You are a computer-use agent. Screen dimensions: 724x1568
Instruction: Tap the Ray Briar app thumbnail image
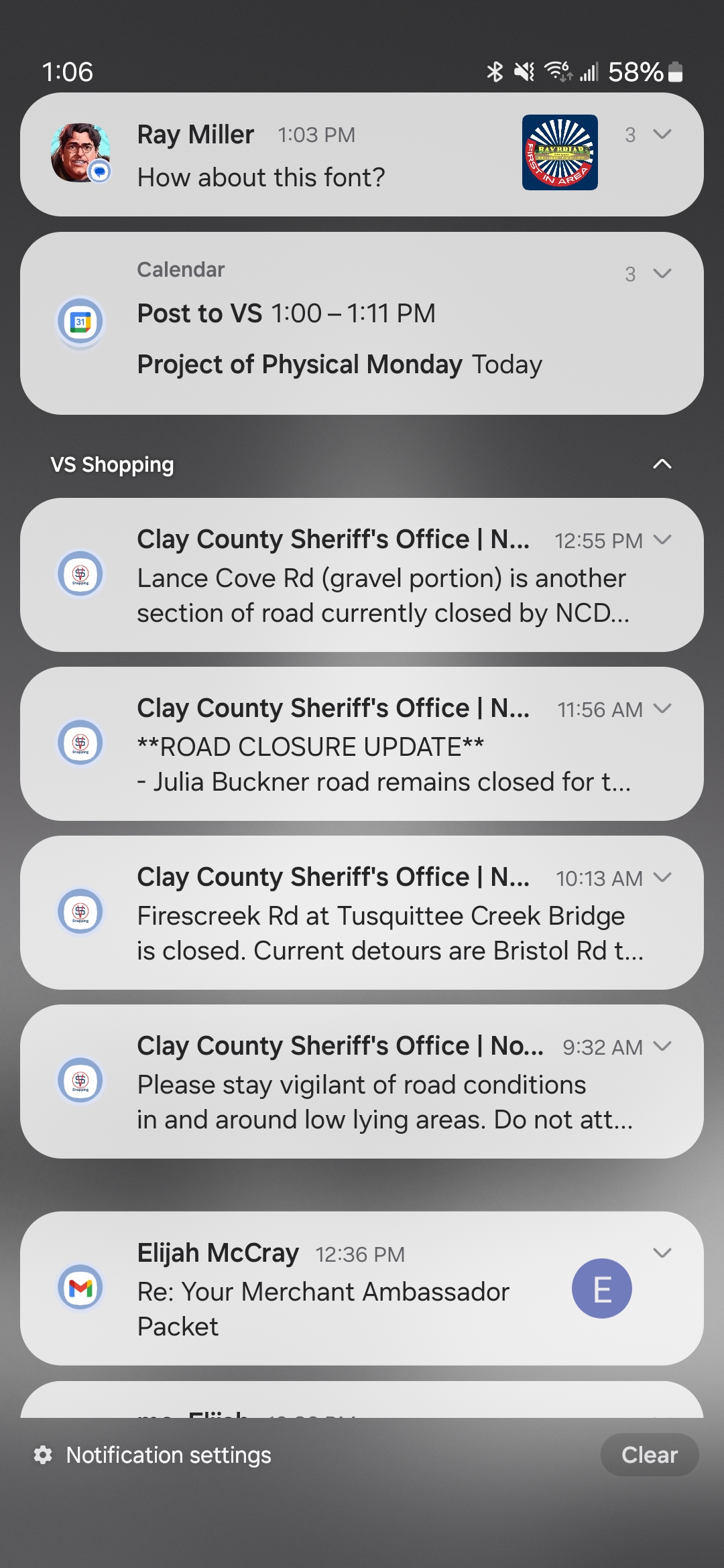(562, 153)
